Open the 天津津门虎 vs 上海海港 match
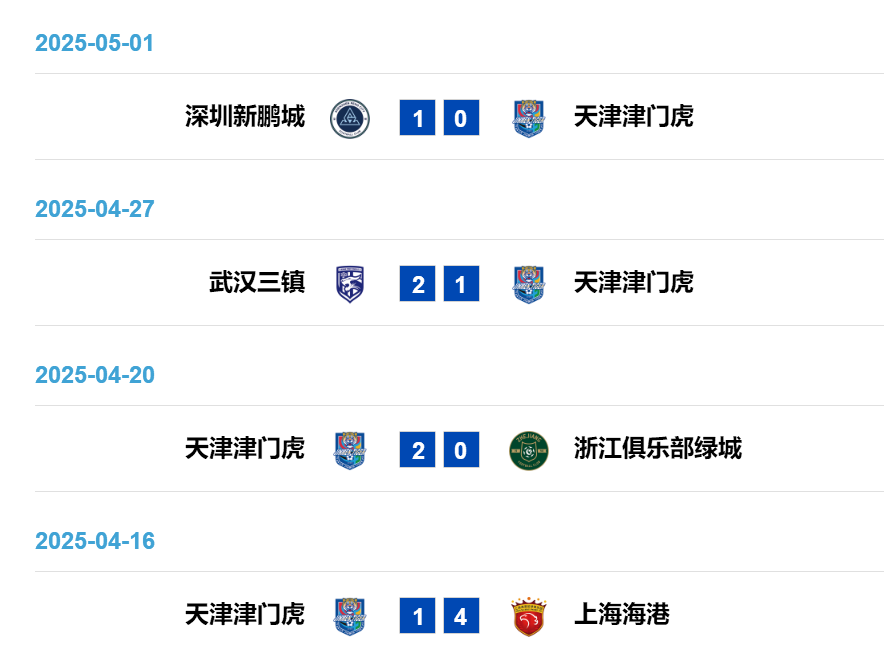 point(439,616)
